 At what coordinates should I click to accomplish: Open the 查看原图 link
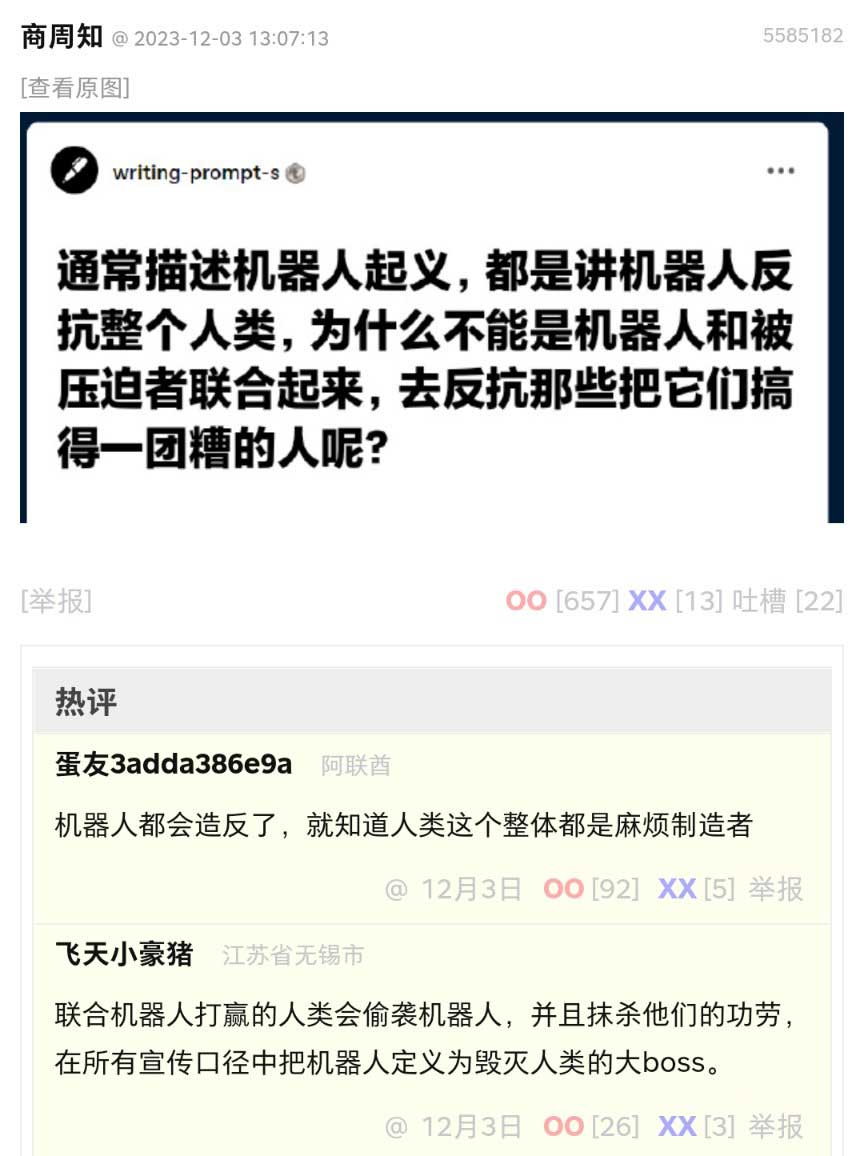[75, 88]
